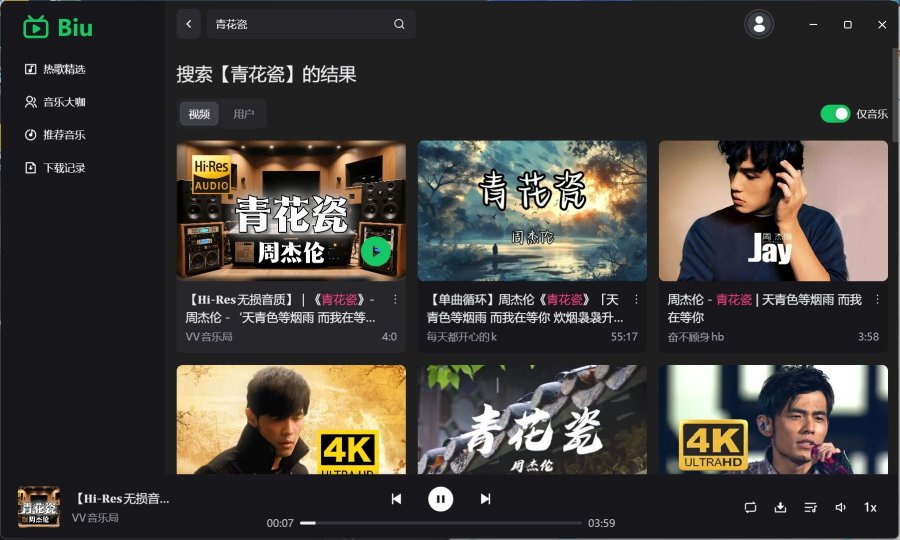The height and width of the screenshot is (540, 900).
Task: Tap the magnifier search icon
Action: pyautogui.click(x=399, y=24)
